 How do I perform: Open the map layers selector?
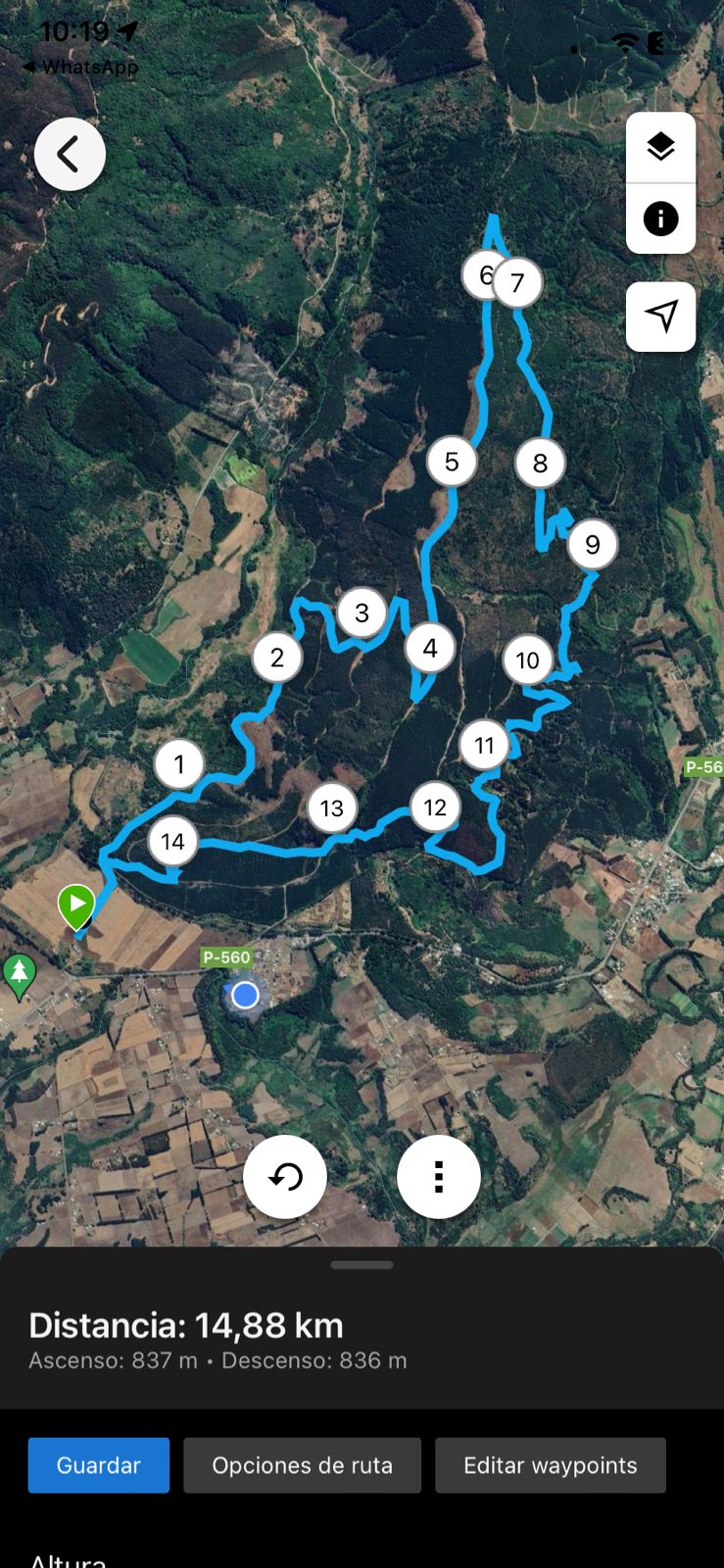pyautogui.click(x=660, y=147)
